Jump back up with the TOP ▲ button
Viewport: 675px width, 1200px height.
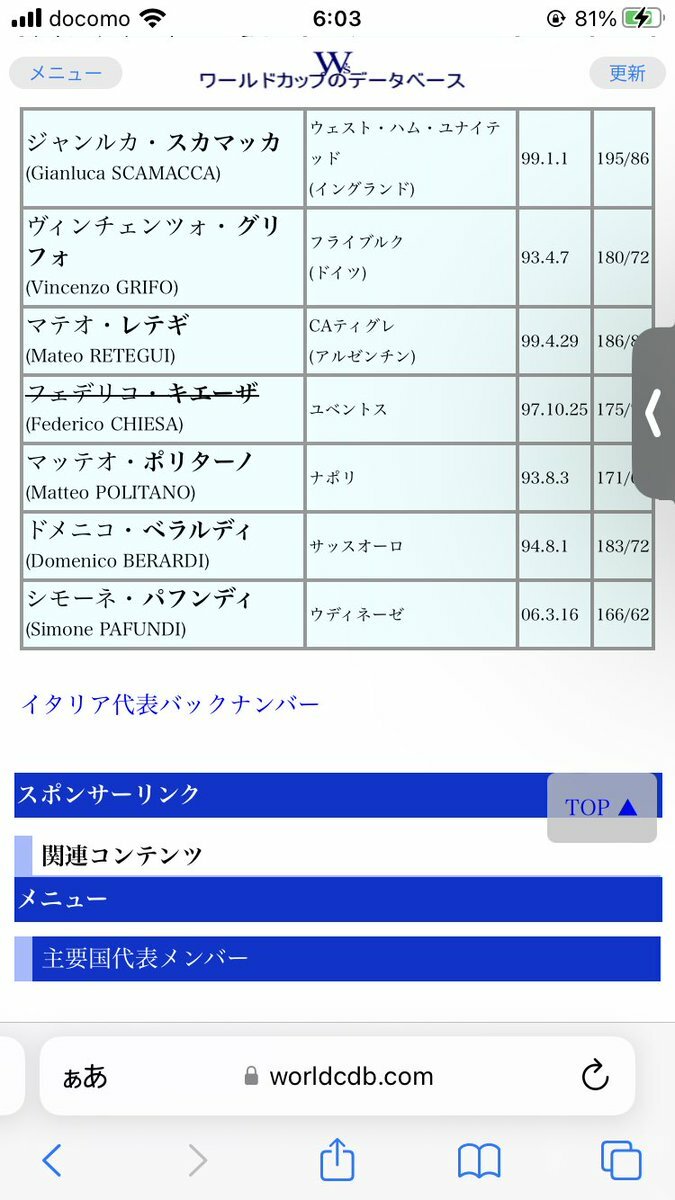click(602, 807)
